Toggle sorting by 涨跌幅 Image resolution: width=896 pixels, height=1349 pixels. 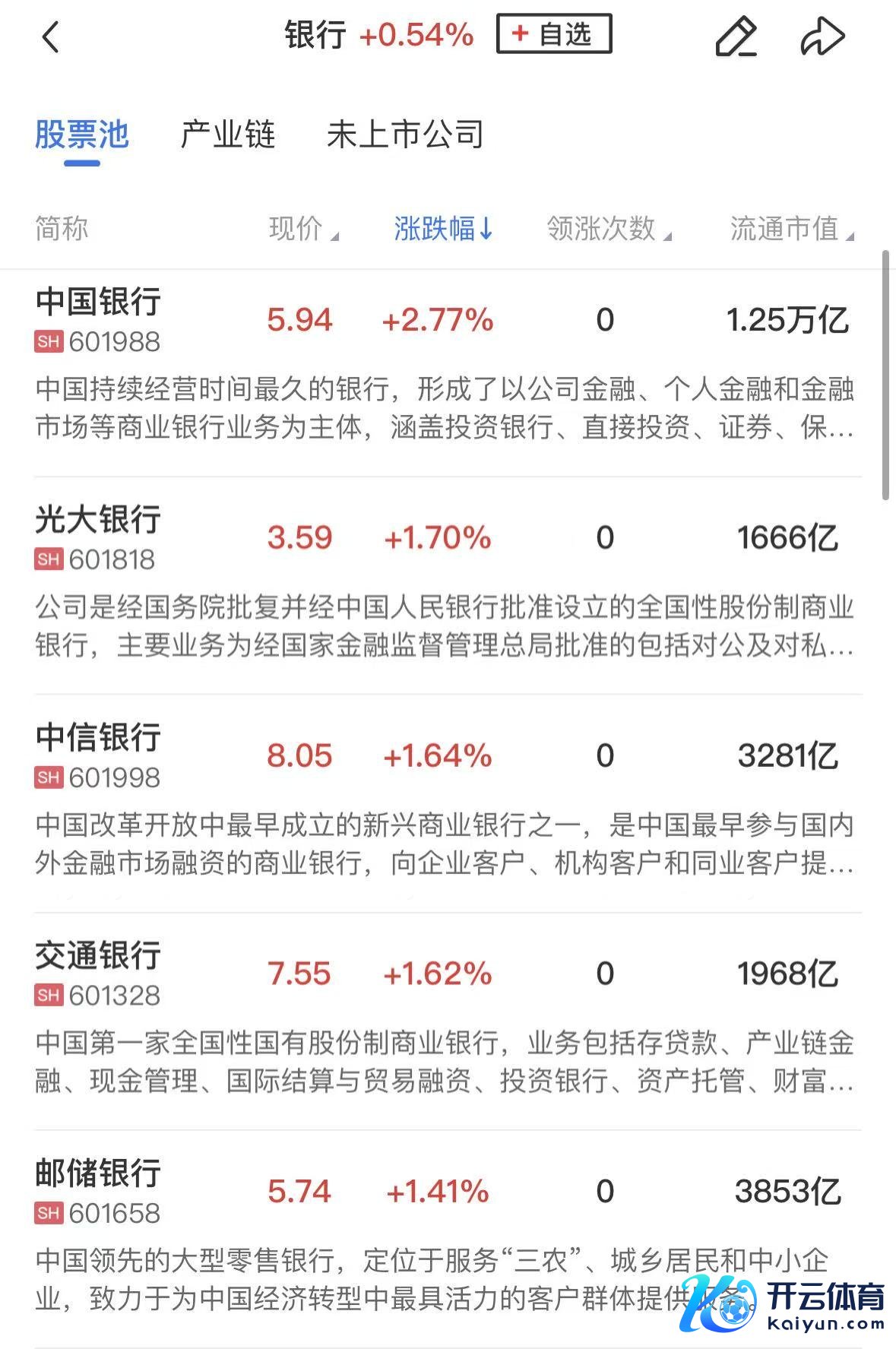[443, 228]
